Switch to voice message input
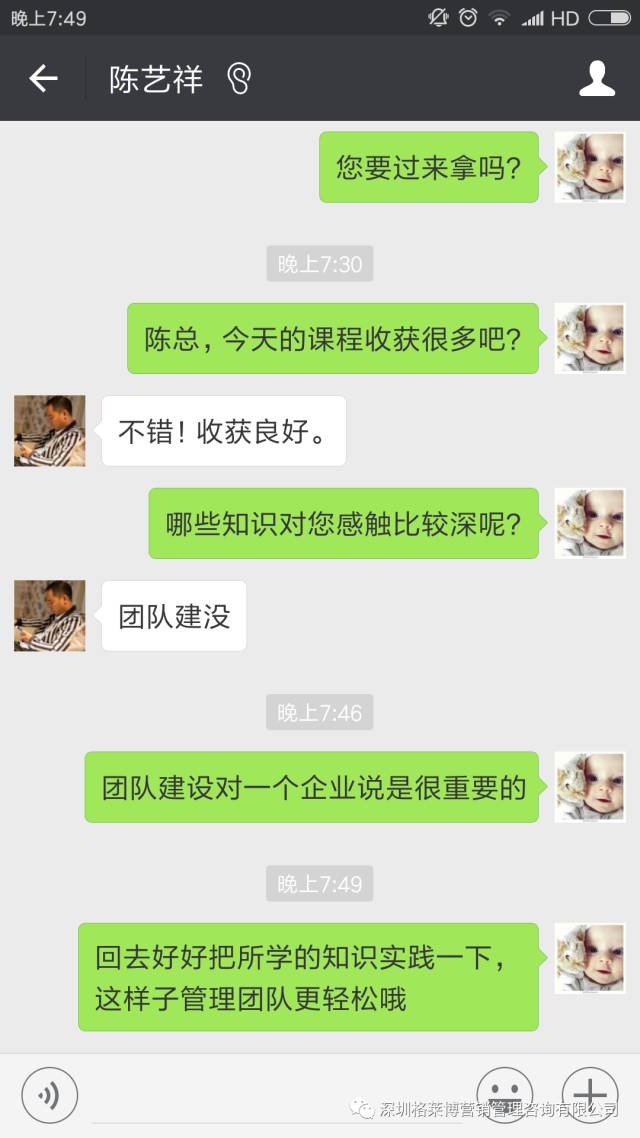This screenshot has height=1138, width=640. tap(49, 1094)
